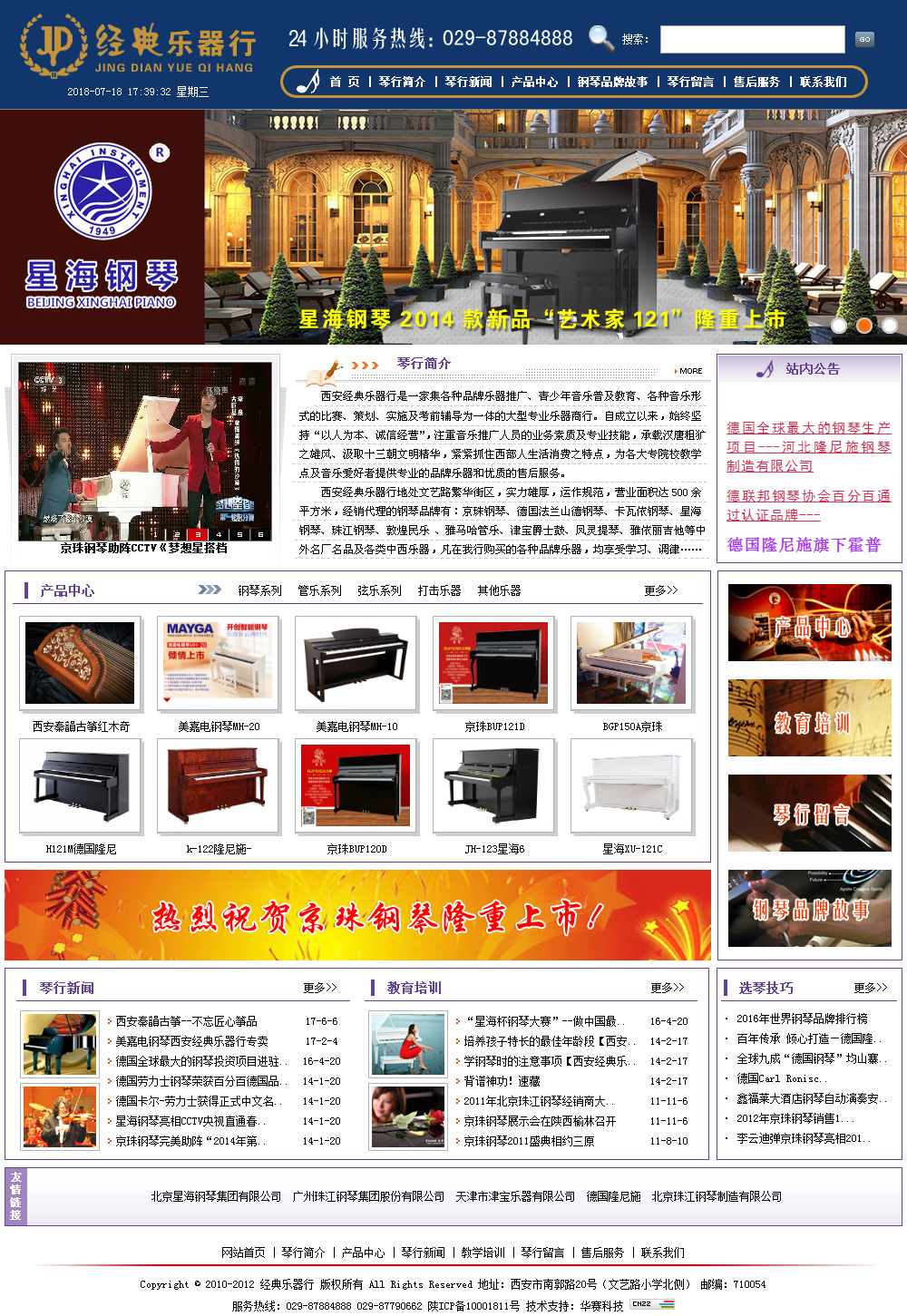Go to 产品中心 in top navigation
This screenshot has height=1316, width=907.
click(534, 82)
